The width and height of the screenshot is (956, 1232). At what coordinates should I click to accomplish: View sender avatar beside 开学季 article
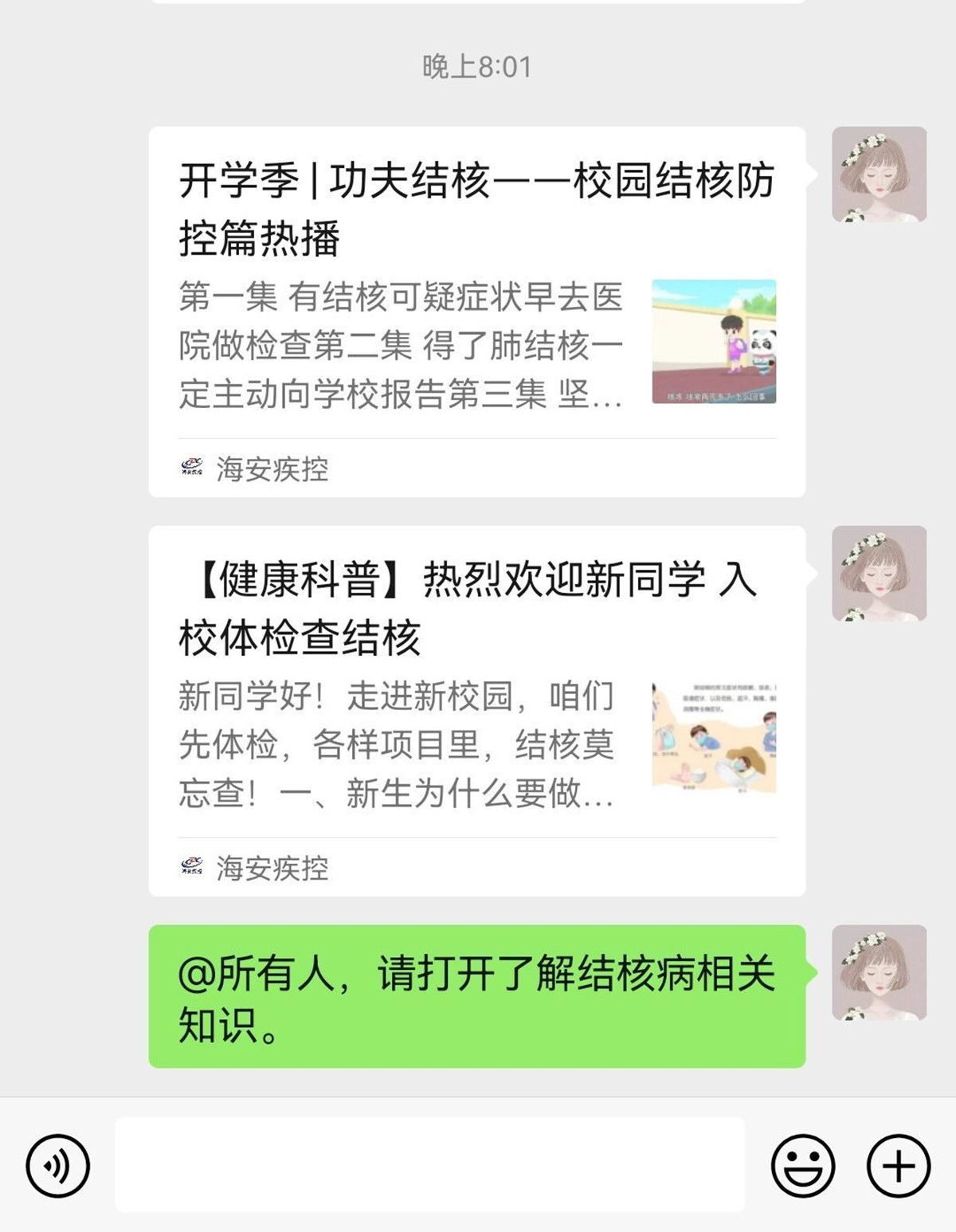coord(879,175)
